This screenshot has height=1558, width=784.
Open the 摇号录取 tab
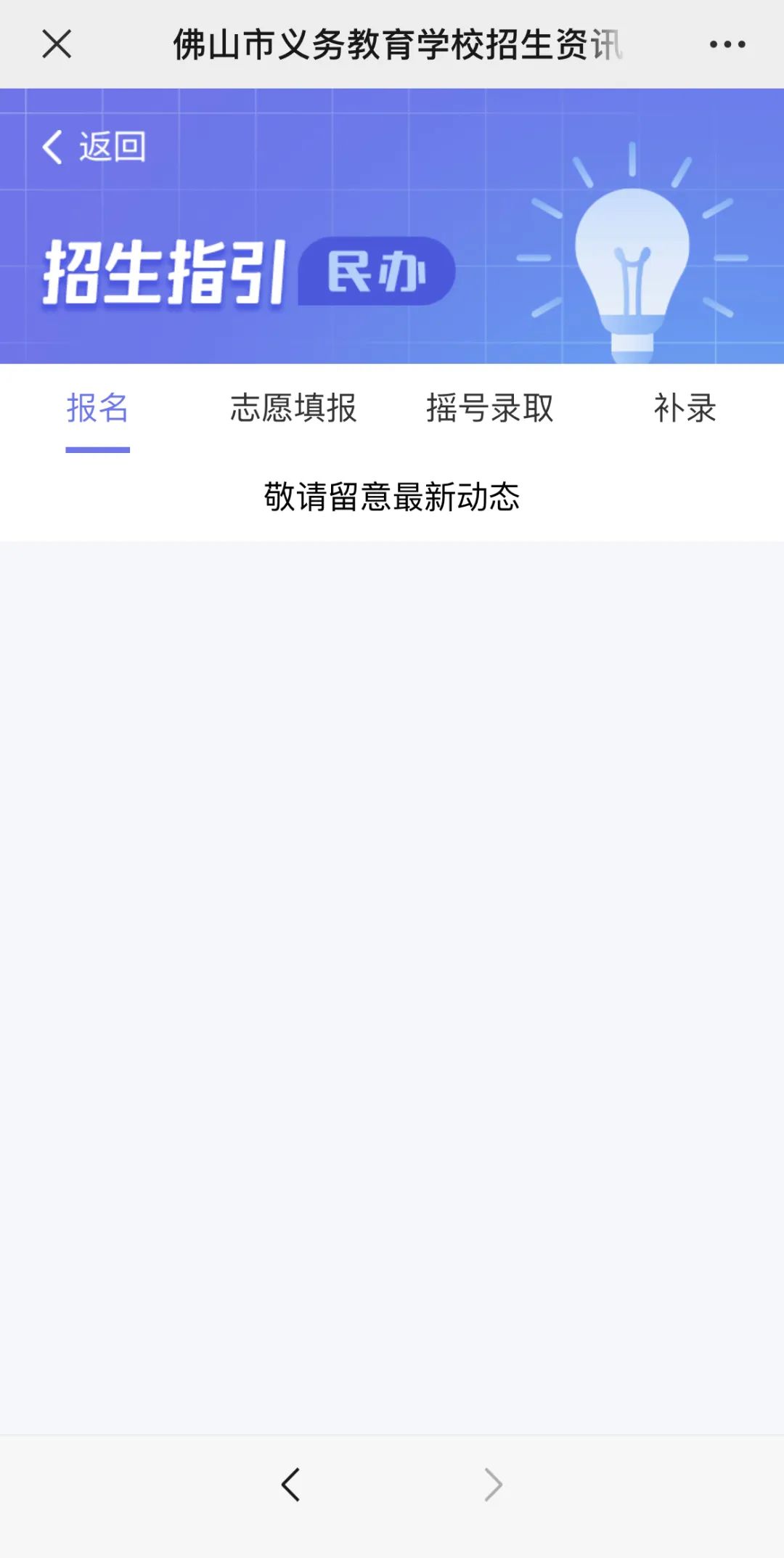(489, 409)
